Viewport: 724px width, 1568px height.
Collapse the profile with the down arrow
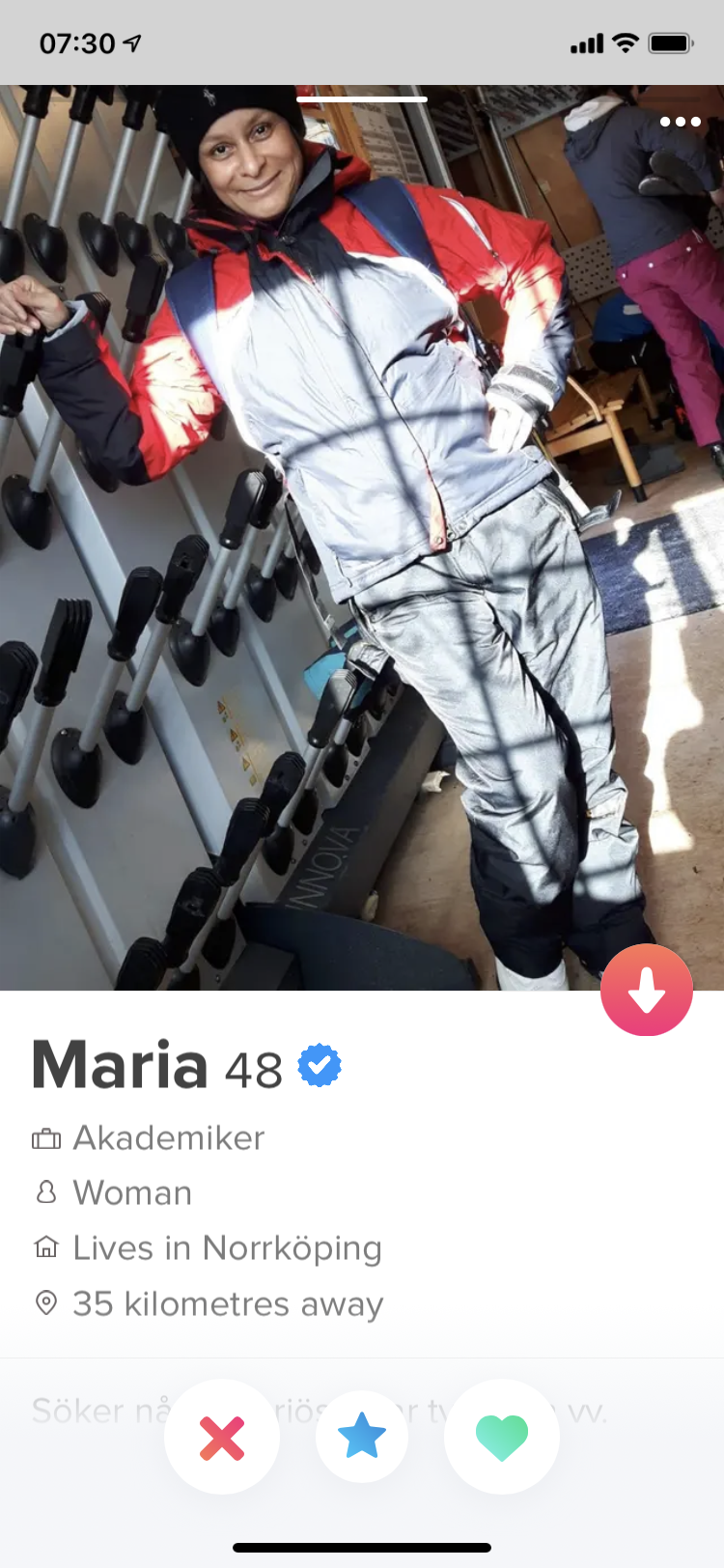[647, 990]
